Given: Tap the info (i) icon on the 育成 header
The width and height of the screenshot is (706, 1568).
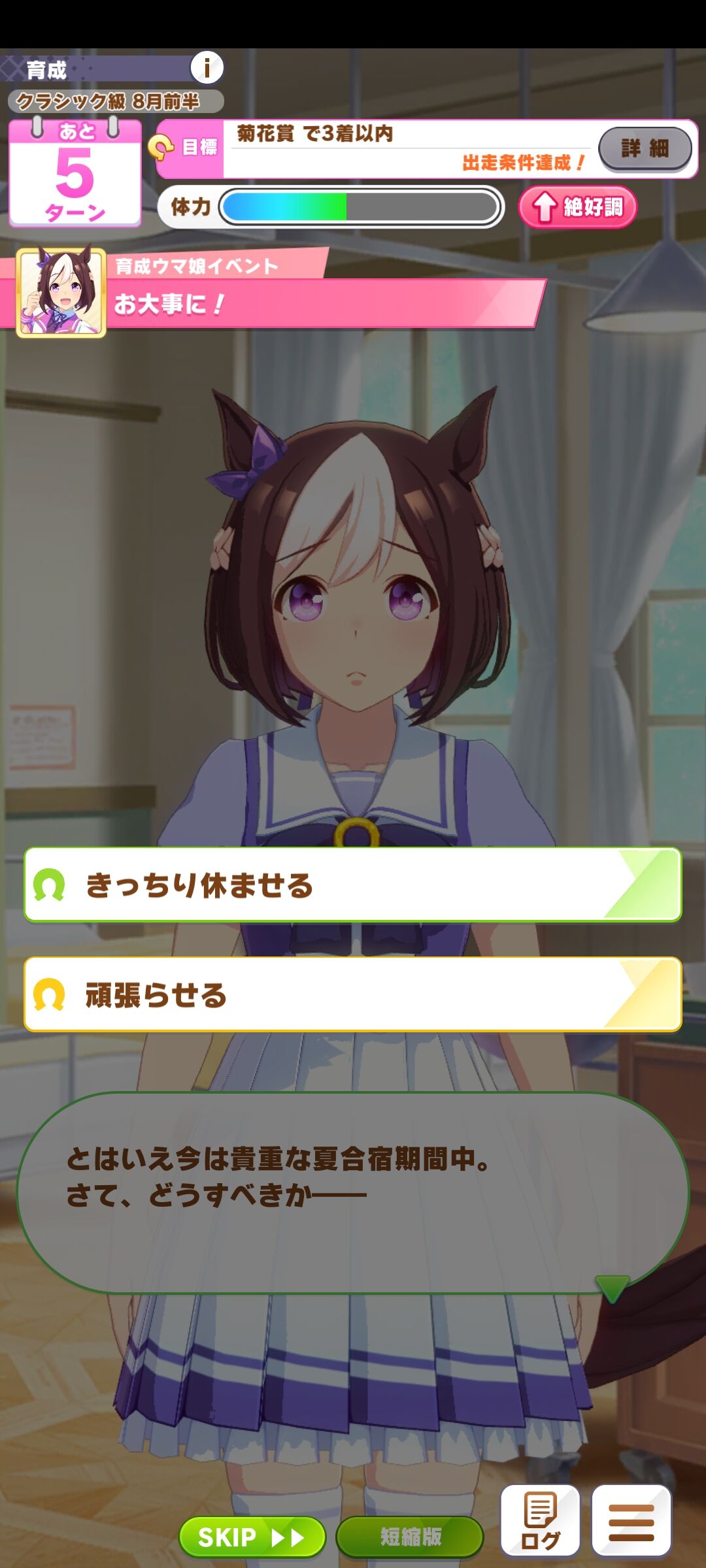Looking at the screenshot, I should [x=208, y=66].
